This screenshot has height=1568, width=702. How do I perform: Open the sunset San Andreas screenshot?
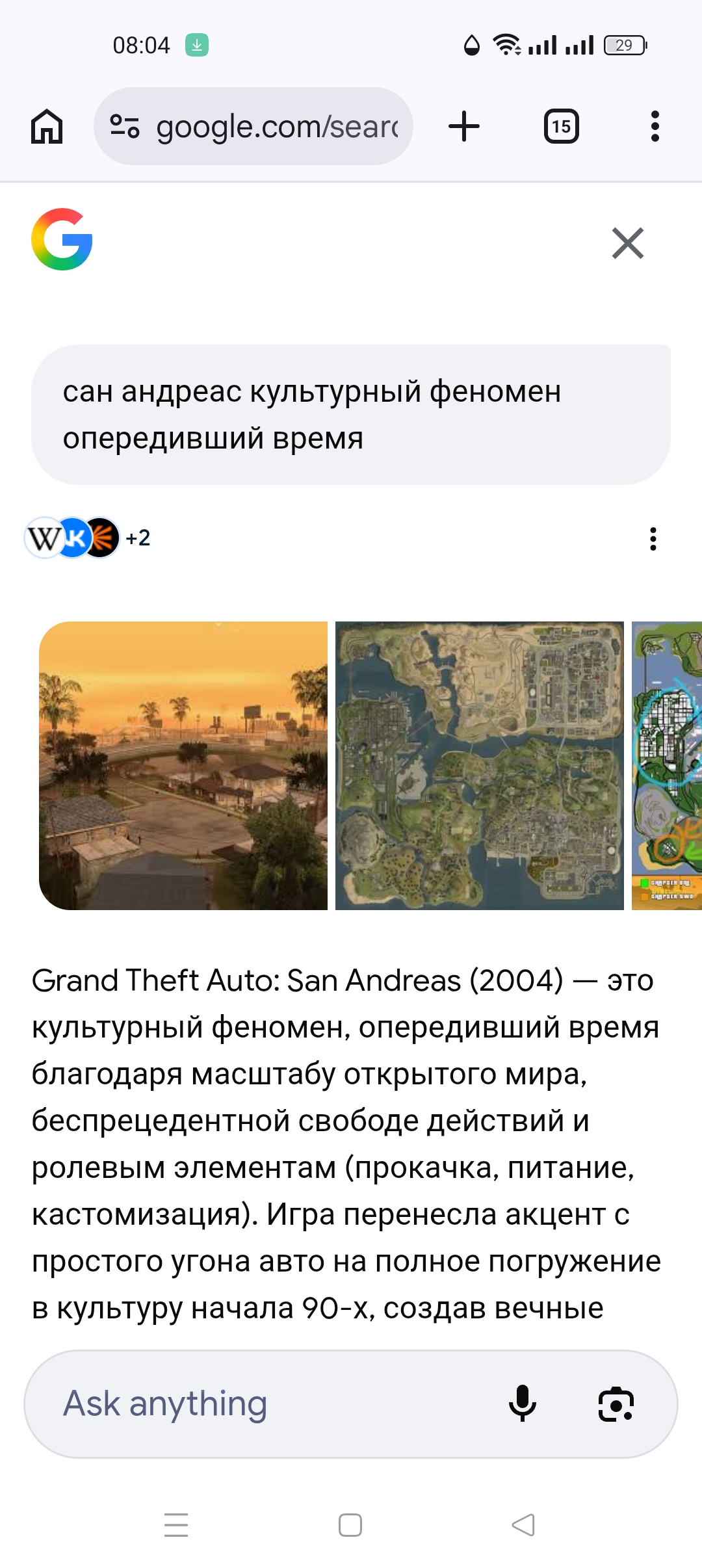pyautogui.click(x=183, y=765)
